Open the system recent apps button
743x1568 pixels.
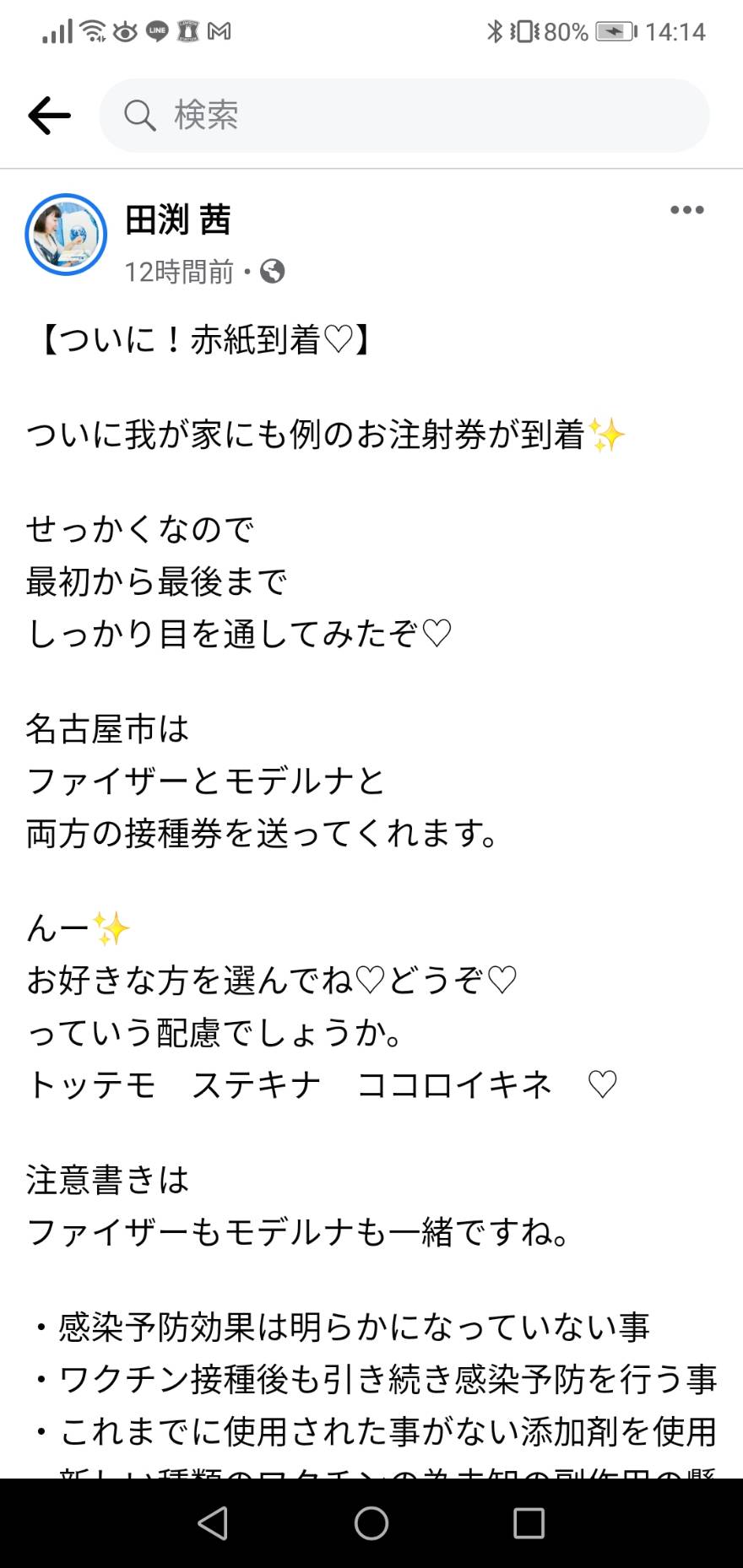529,1523
